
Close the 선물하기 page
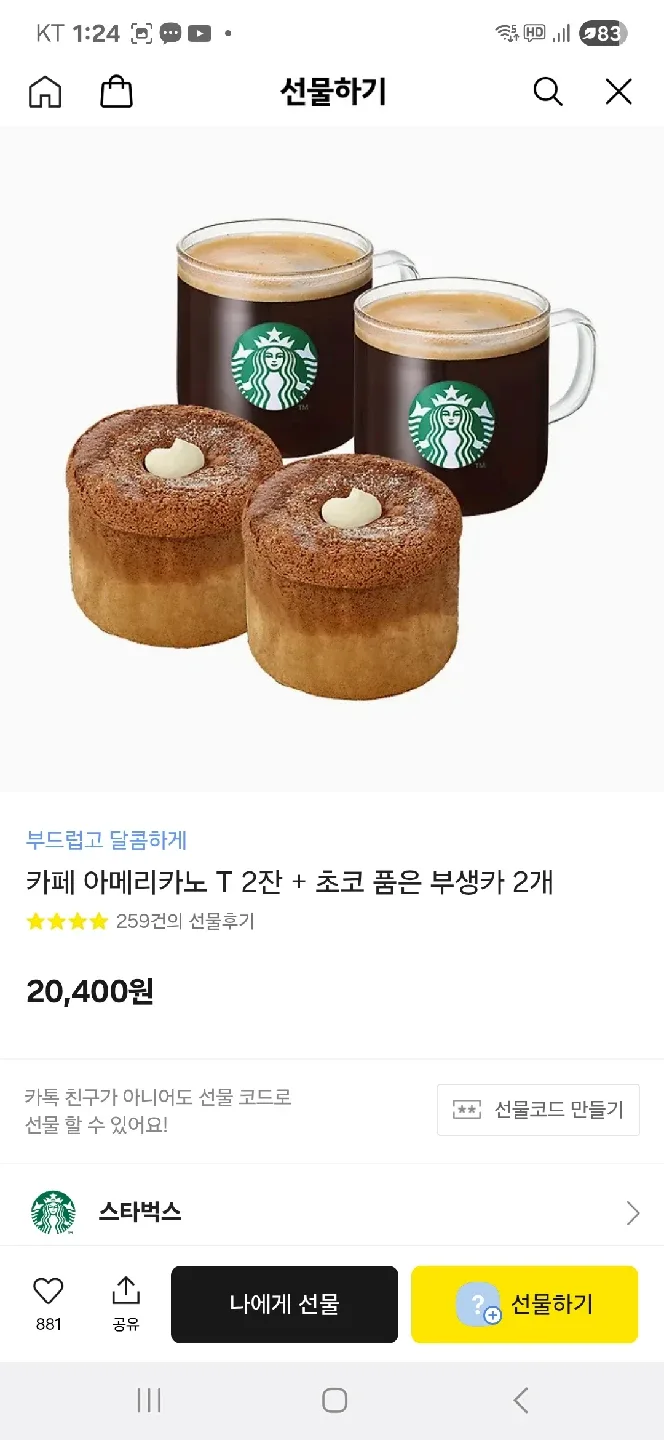coord(619,92)
